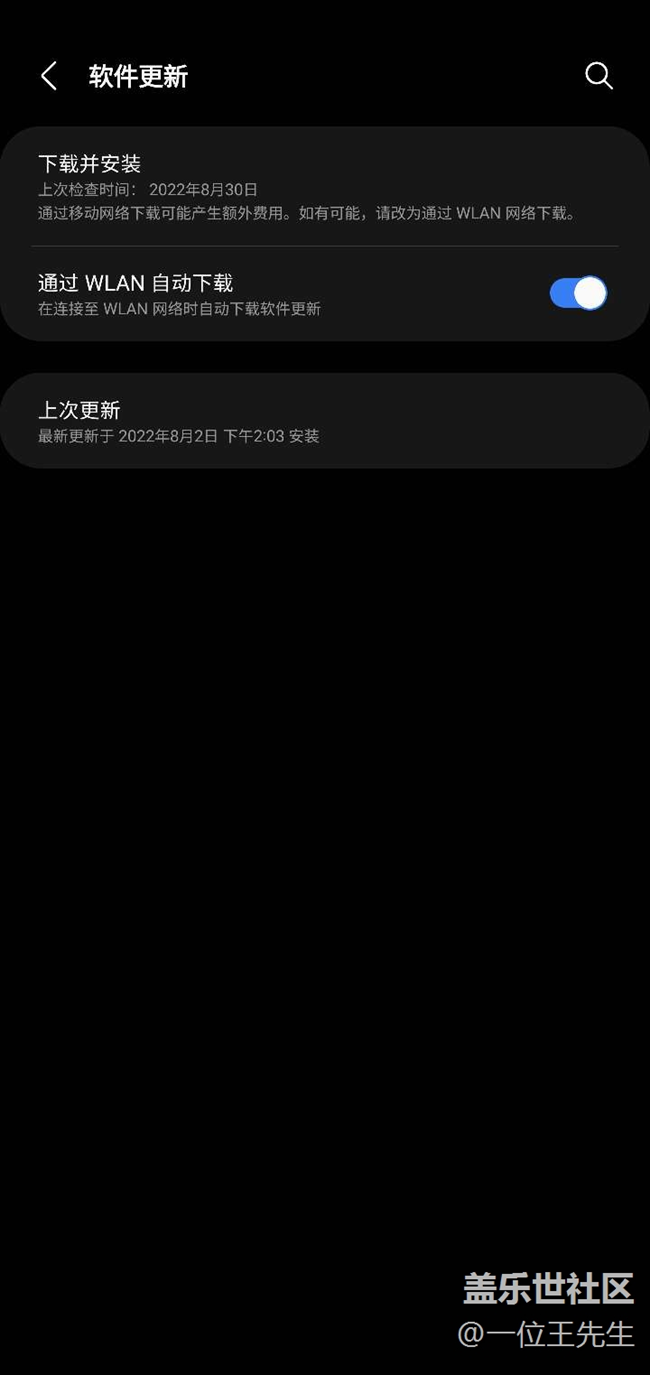Viewport: 650px width, 1375px height.
Task: Open the search magnifier icon
Action: 598,76
